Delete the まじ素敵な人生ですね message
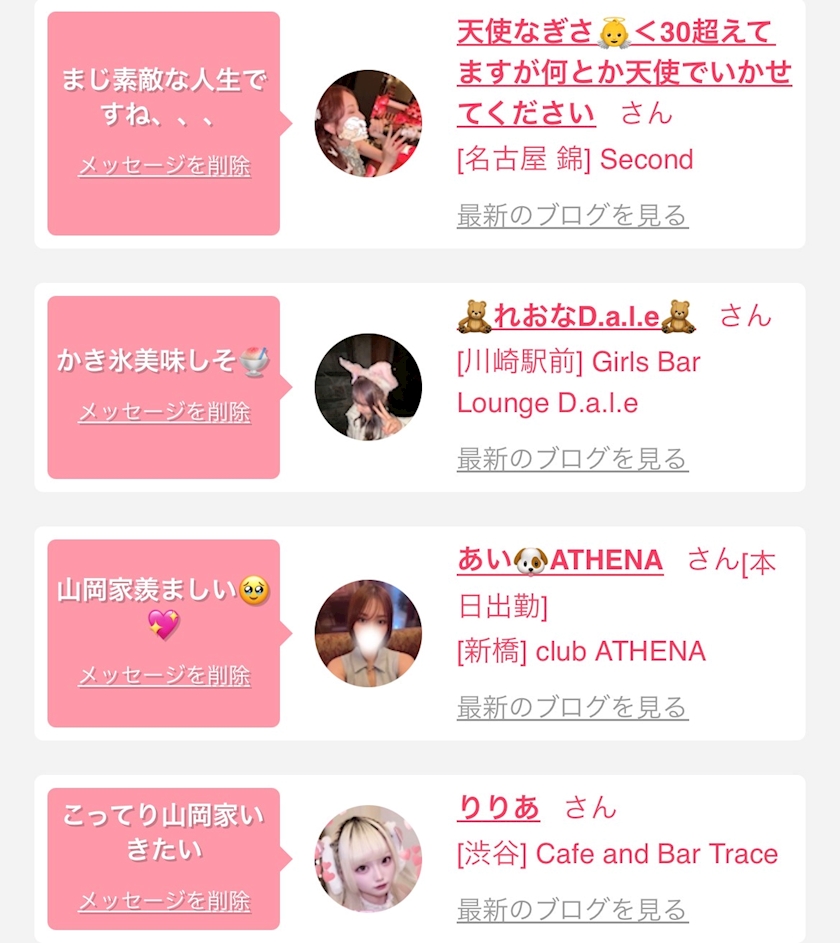Viewport: 840px width, 943px height. tap(164, 165)
